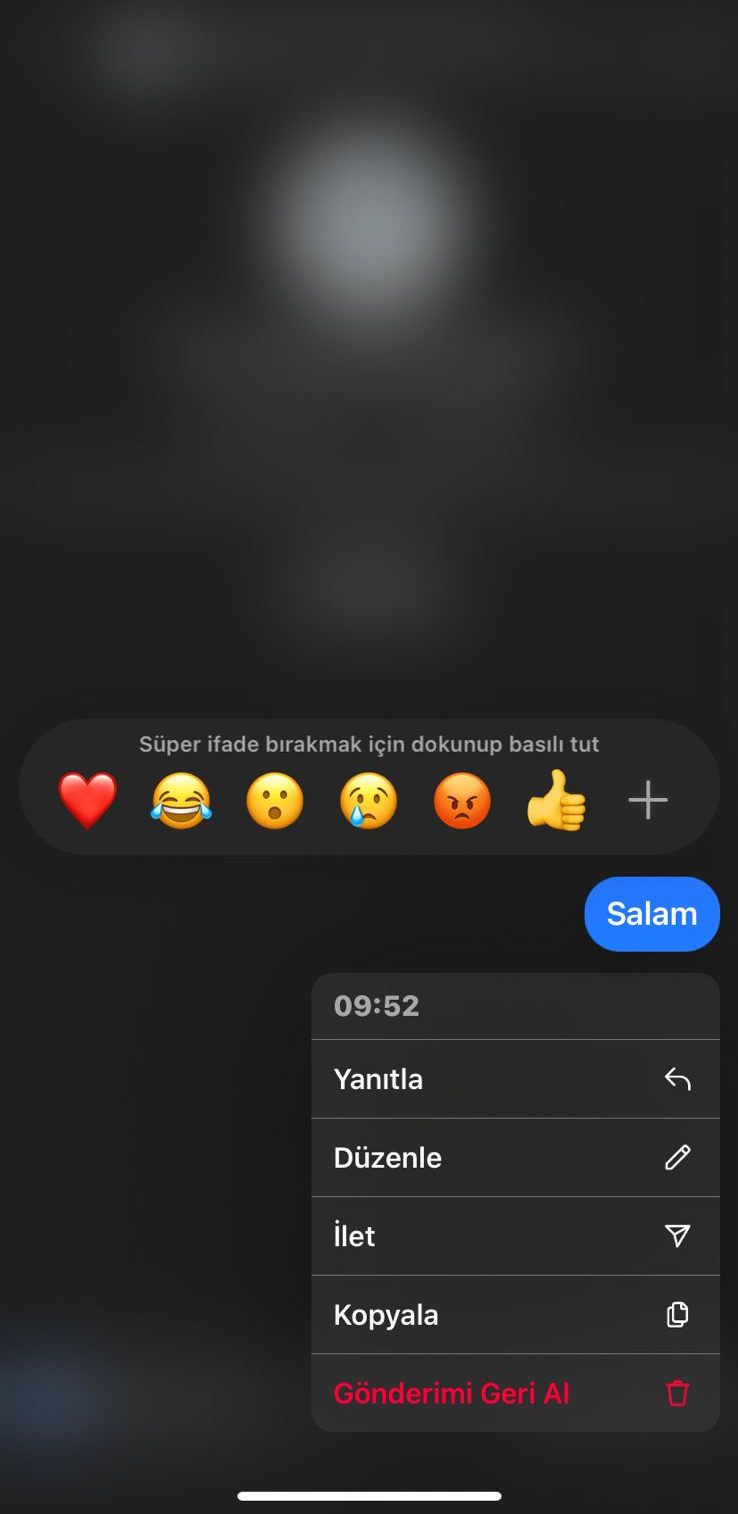The height and width of the screenshot is (1514, 738).
Task: React with the angry face emoji
Action: pyautogui.click(x=462, y=800)
